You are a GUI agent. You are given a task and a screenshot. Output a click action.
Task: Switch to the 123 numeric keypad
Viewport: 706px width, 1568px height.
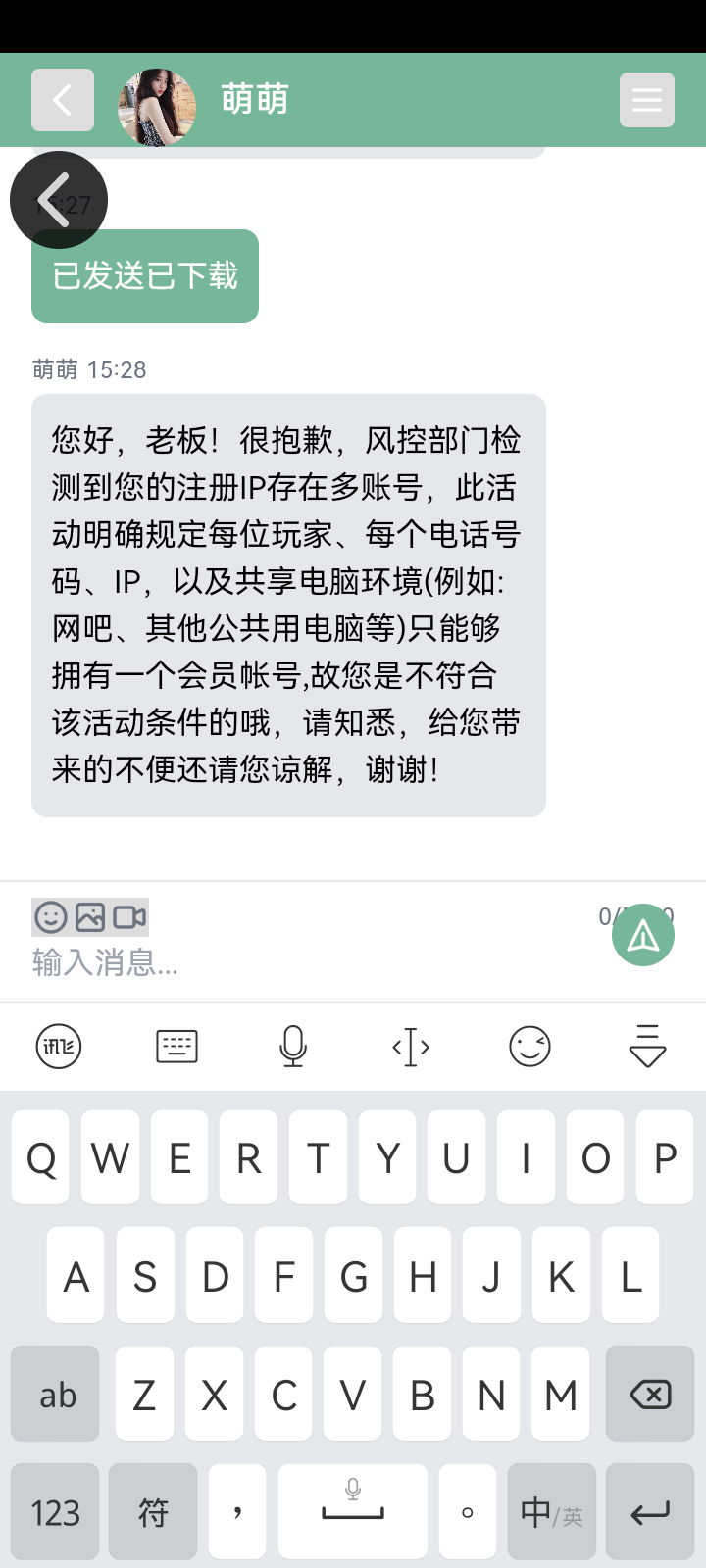[x=55, y=1510]
